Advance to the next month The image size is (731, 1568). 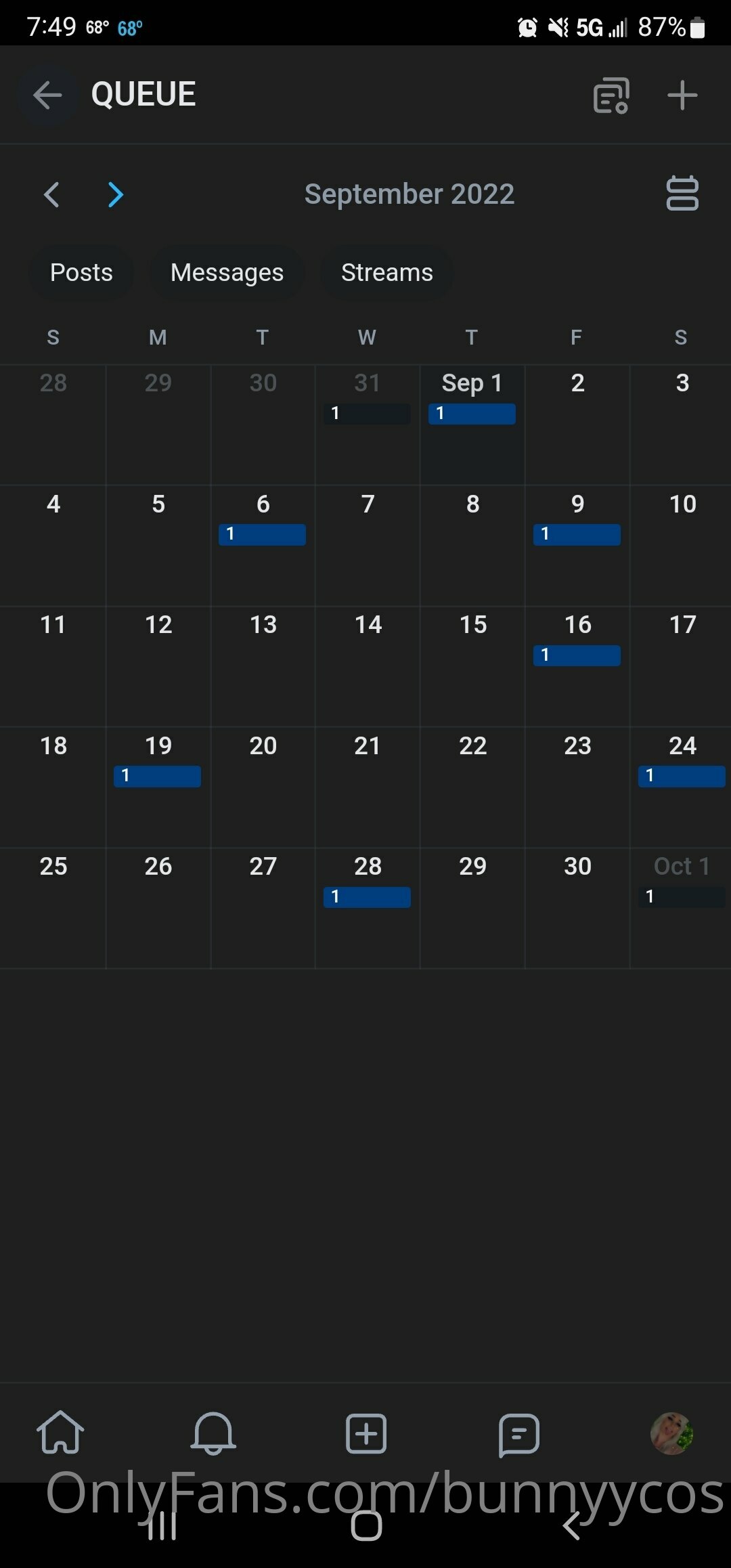pos(116,195)
